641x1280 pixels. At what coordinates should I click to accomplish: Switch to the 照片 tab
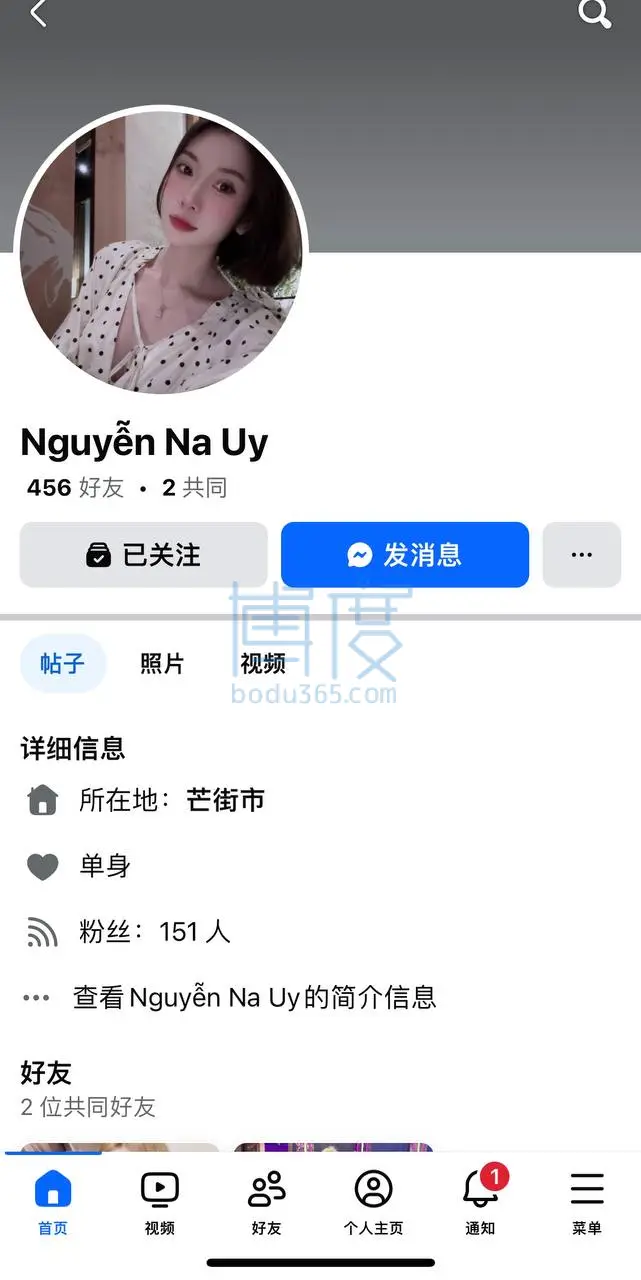[x=162, y=663]
